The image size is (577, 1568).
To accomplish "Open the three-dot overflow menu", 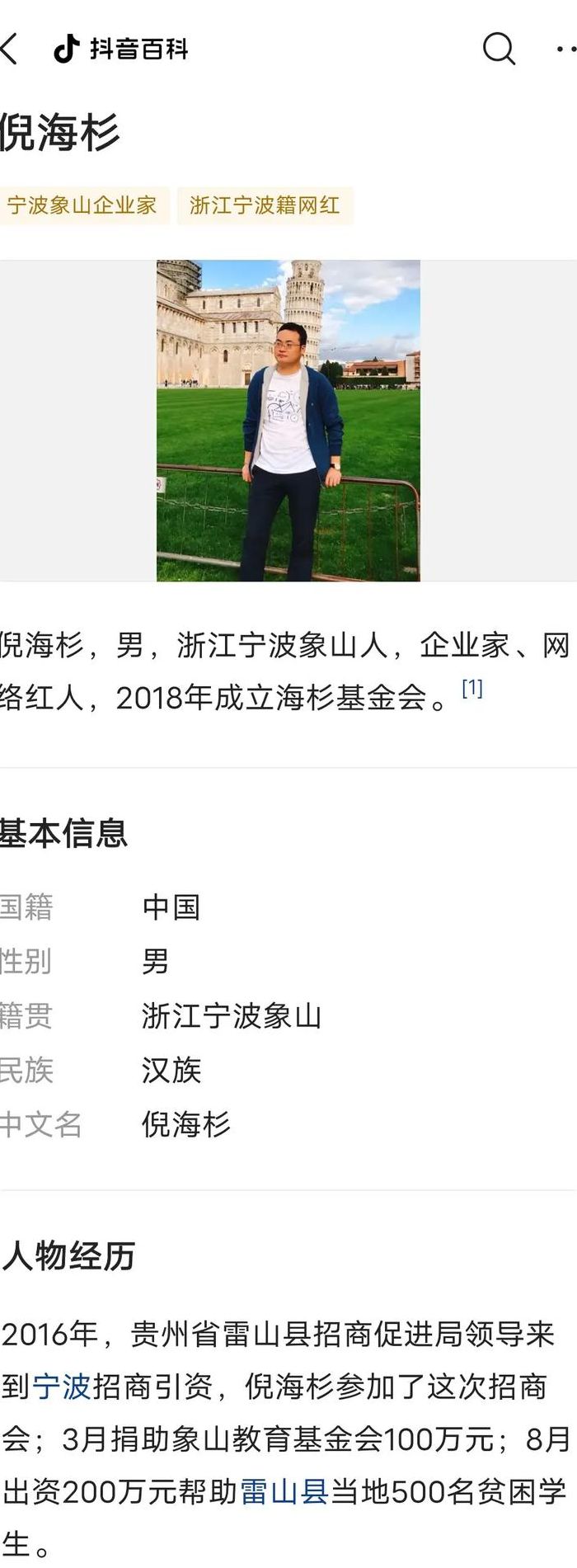I will pyautogui.click(x=564, y=49).
